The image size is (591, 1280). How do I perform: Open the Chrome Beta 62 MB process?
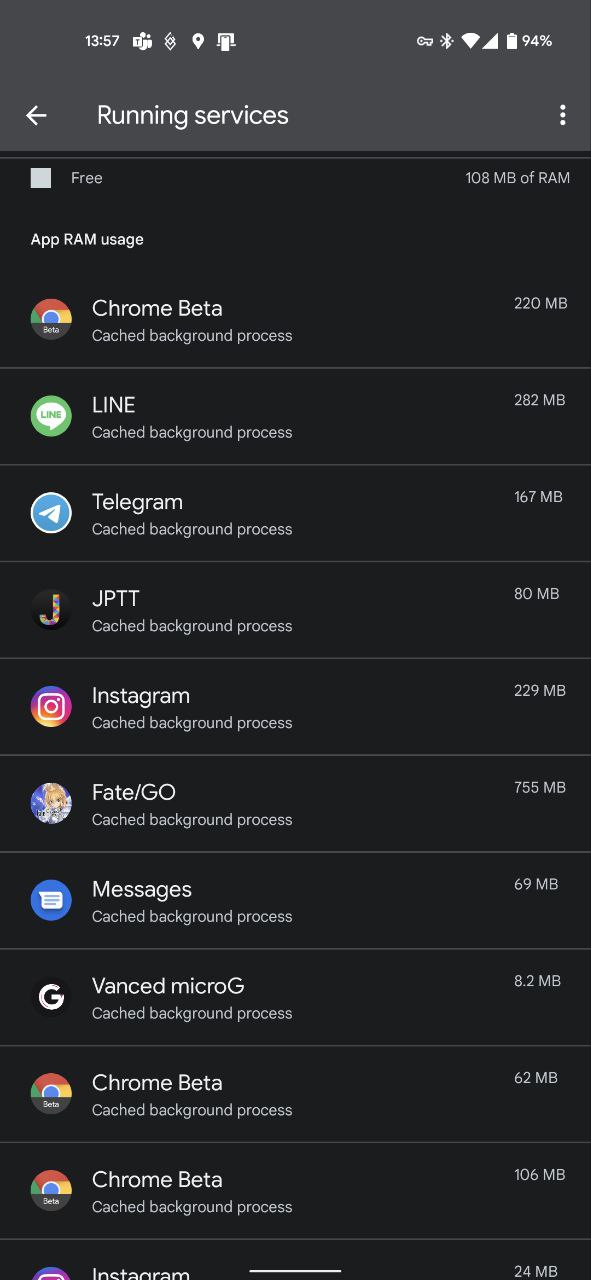point(295,1095)
